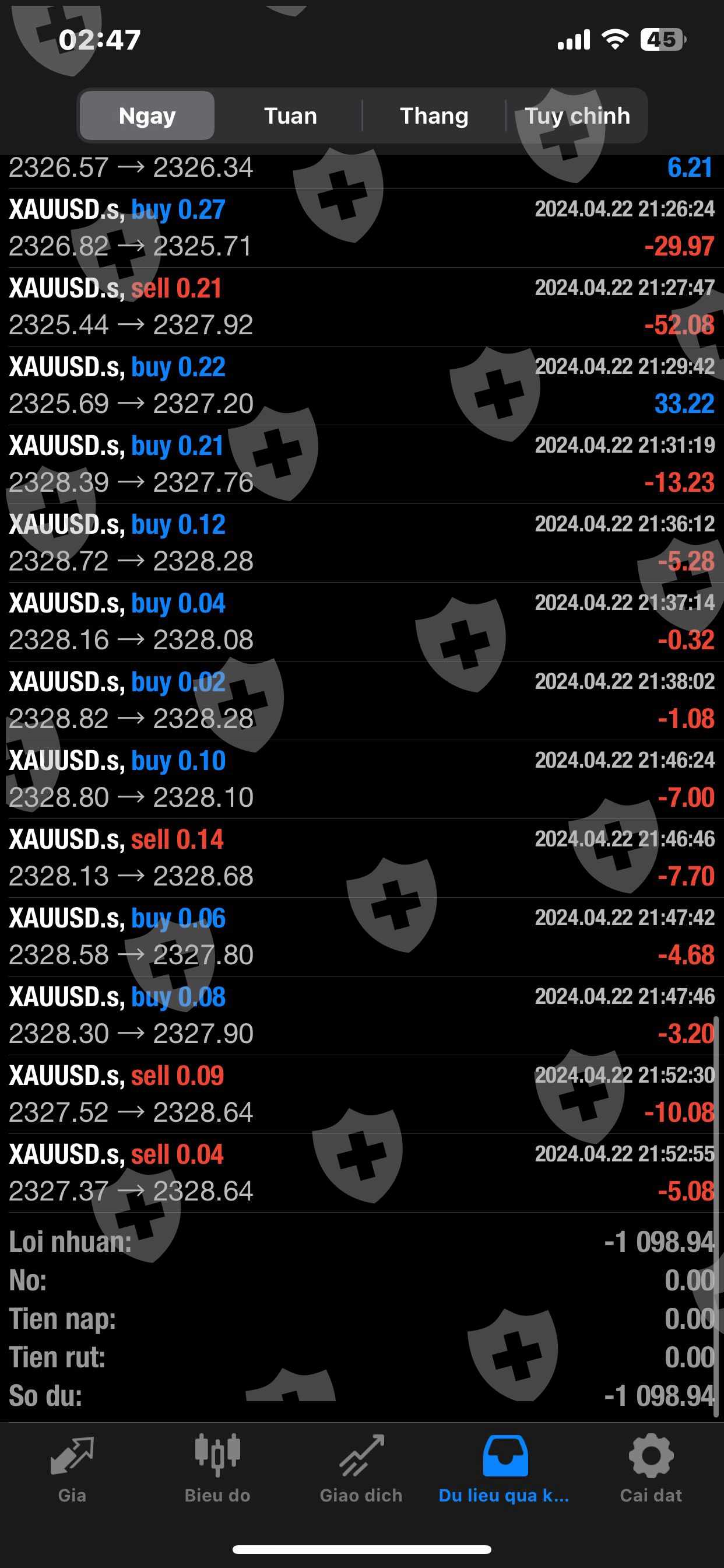Expand the buy 0.21 trade at 21:31:19
Screen dimensions: 724x1568
(361, 464)
